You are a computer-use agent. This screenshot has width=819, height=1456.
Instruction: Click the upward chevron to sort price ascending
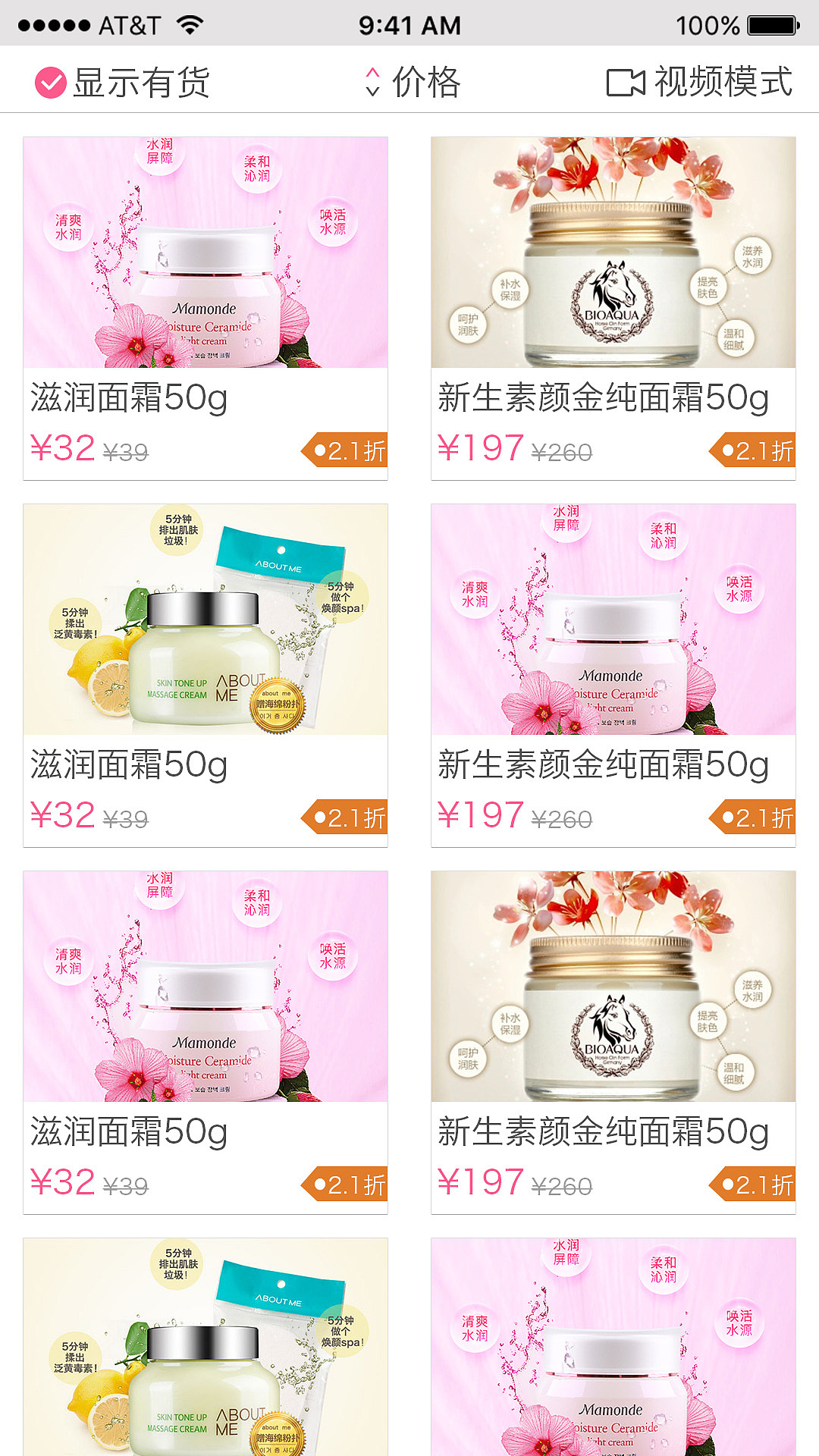372,73
